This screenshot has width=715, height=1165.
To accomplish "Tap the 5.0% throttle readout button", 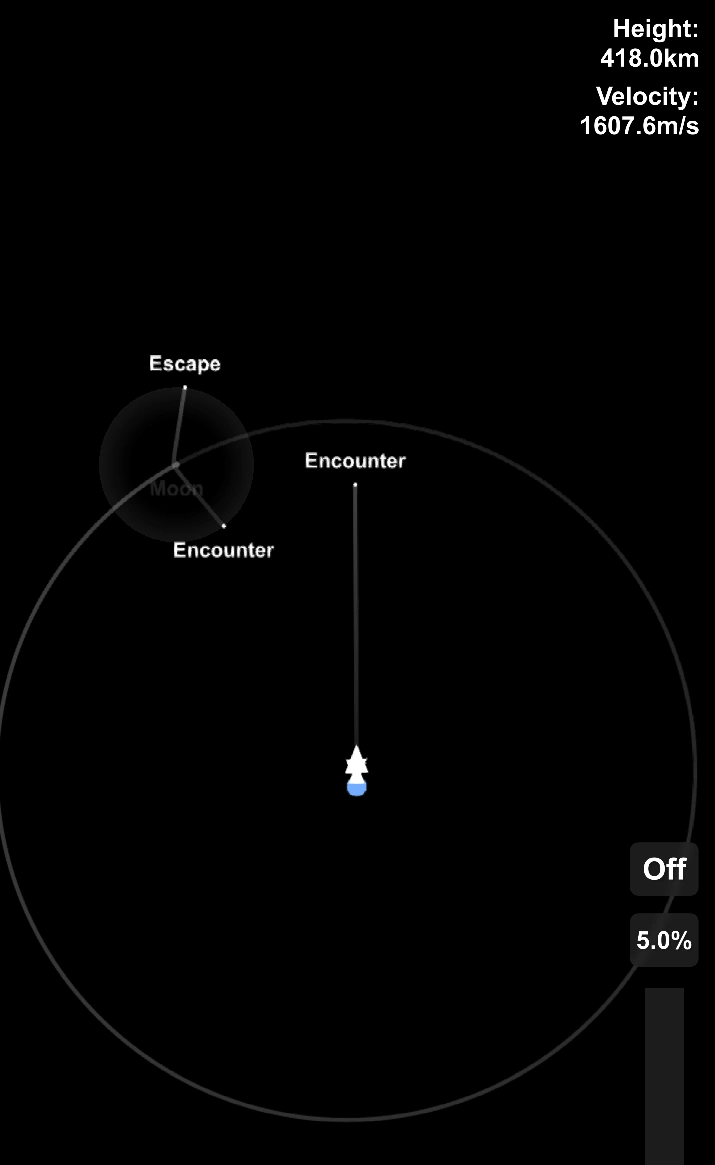I will 664,940.
